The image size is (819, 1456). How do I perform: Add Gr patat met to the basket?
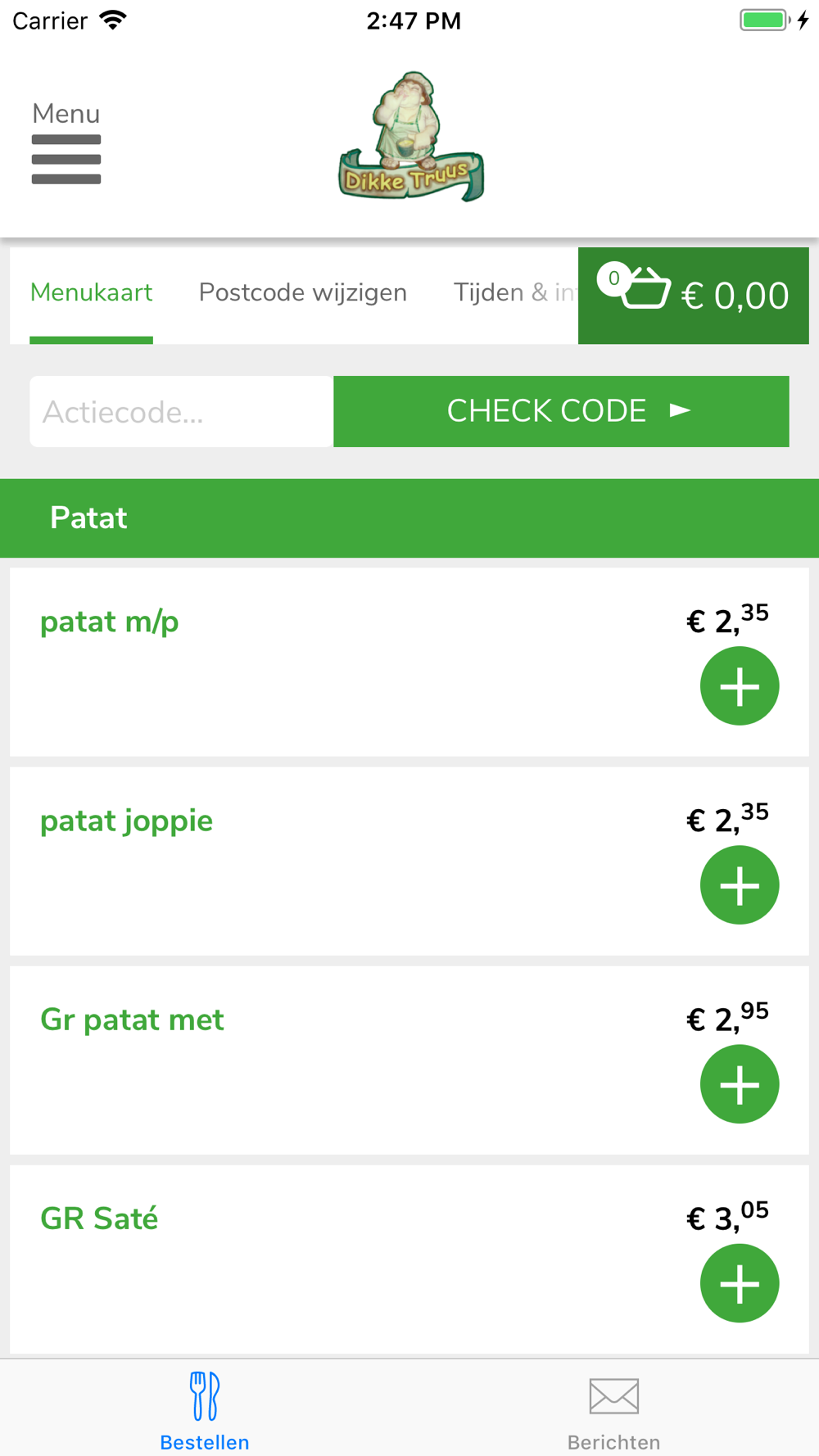click(740, 1083)
